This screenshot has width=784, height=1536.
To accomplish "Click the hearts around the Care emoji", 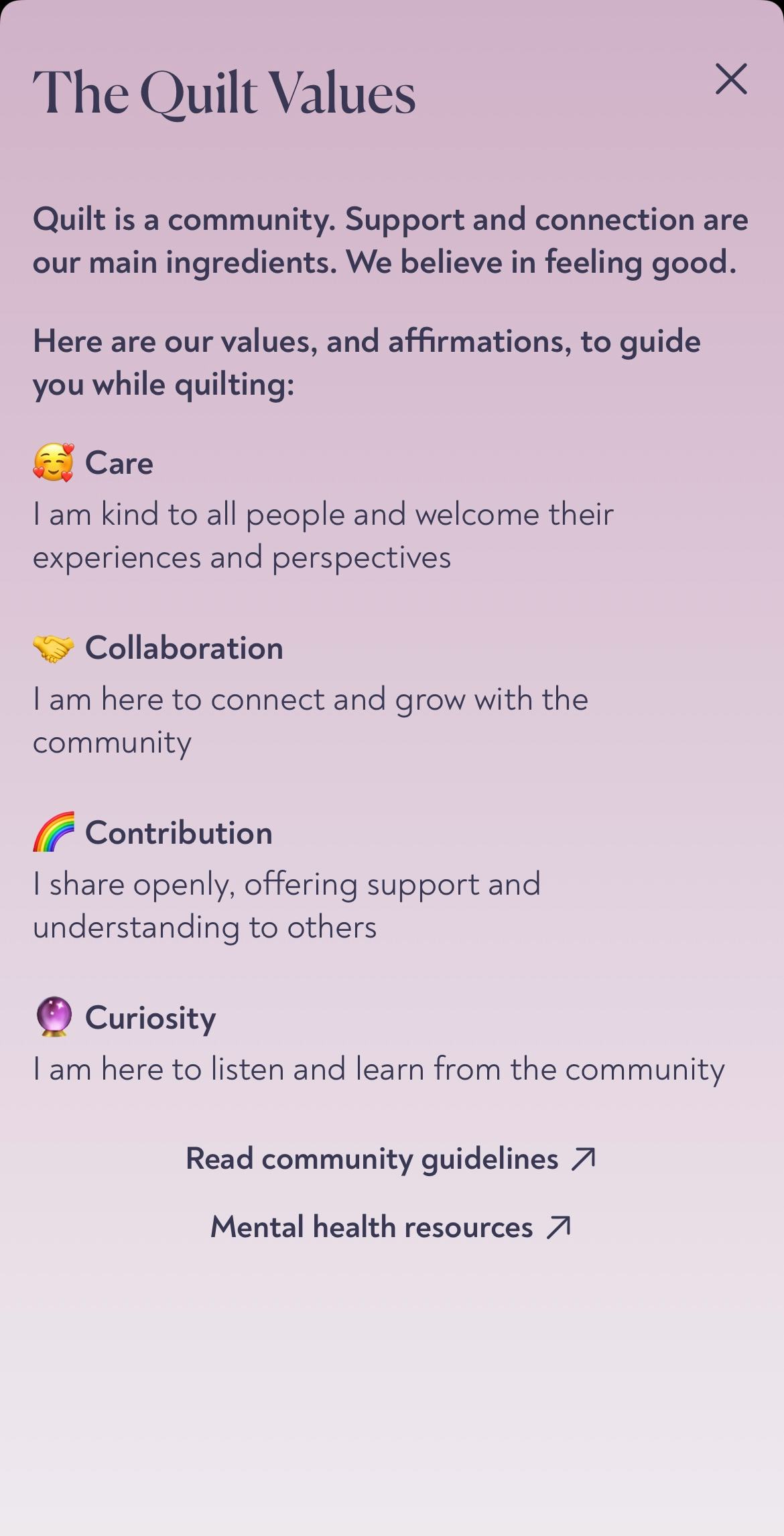I will point(69,449).
